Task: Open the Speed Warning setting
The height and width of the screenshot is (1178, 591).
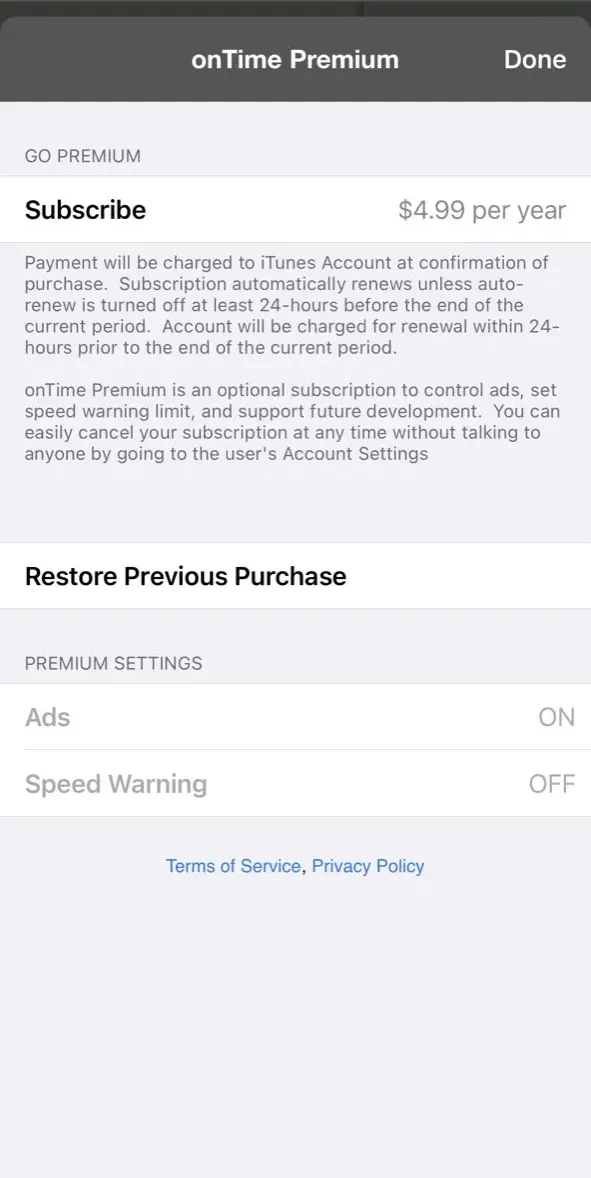Action: [x=295, y=784]
